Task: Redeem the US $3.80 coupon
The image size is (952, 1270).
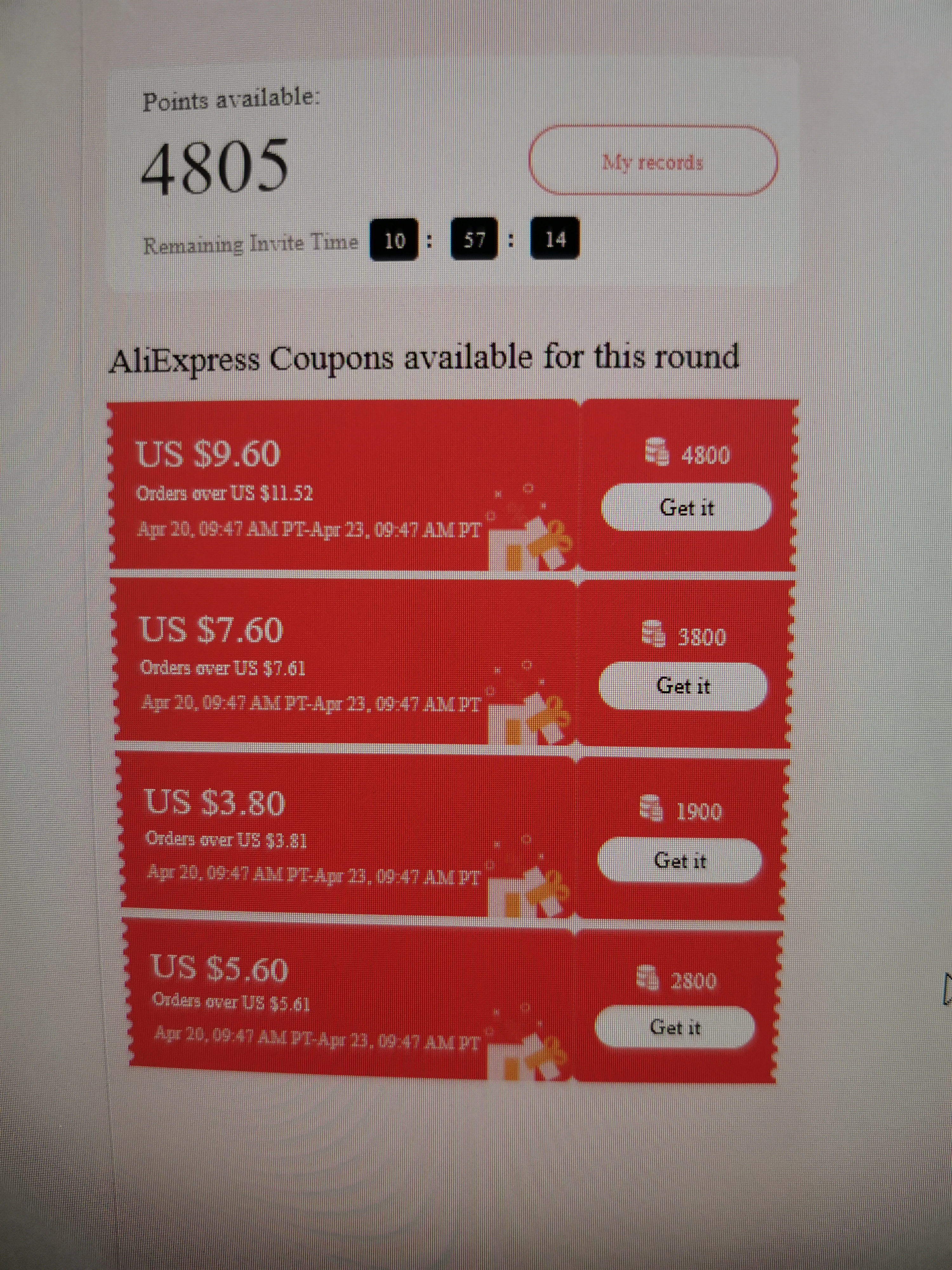Action: [x=680, y=860]
